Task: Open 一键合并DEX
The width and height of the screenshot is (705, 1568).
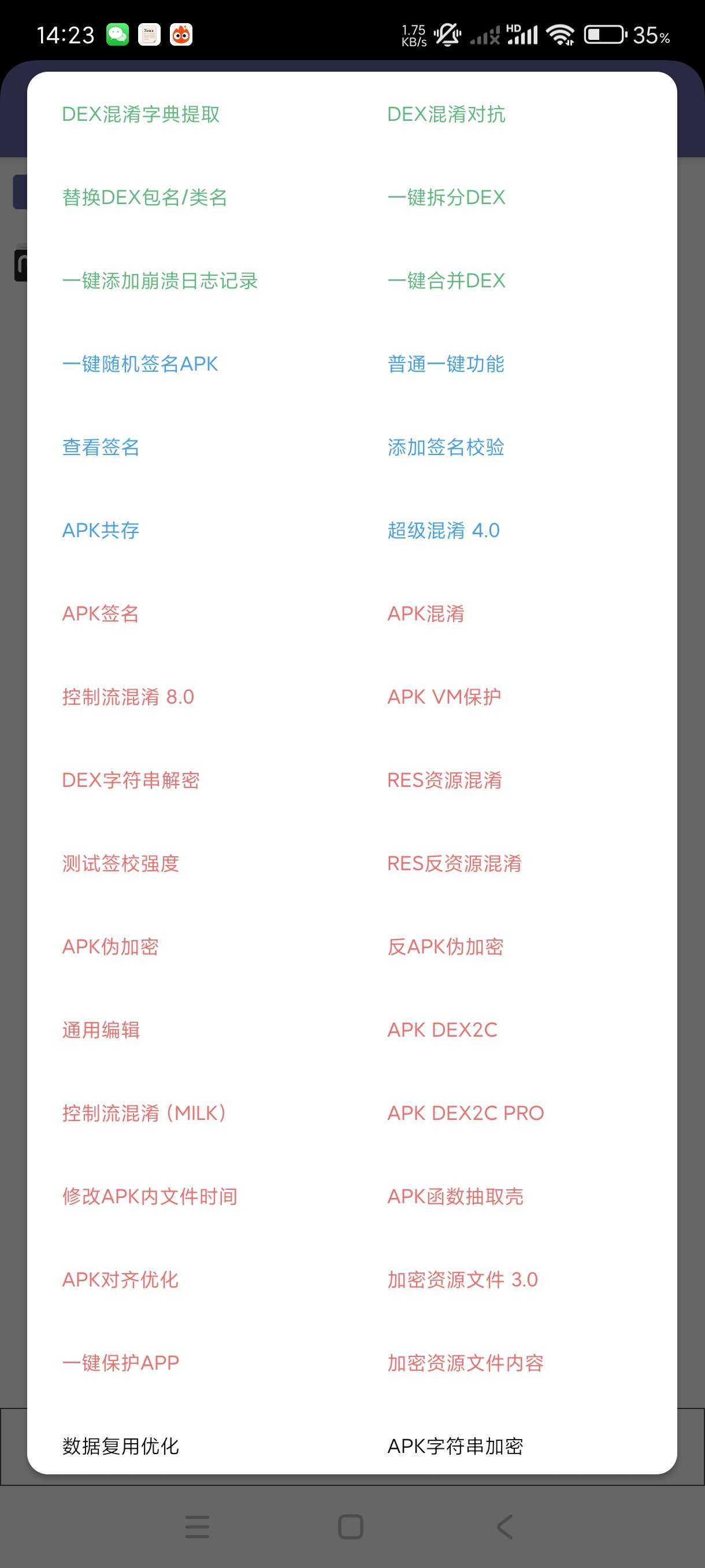Action: [446, 280]
